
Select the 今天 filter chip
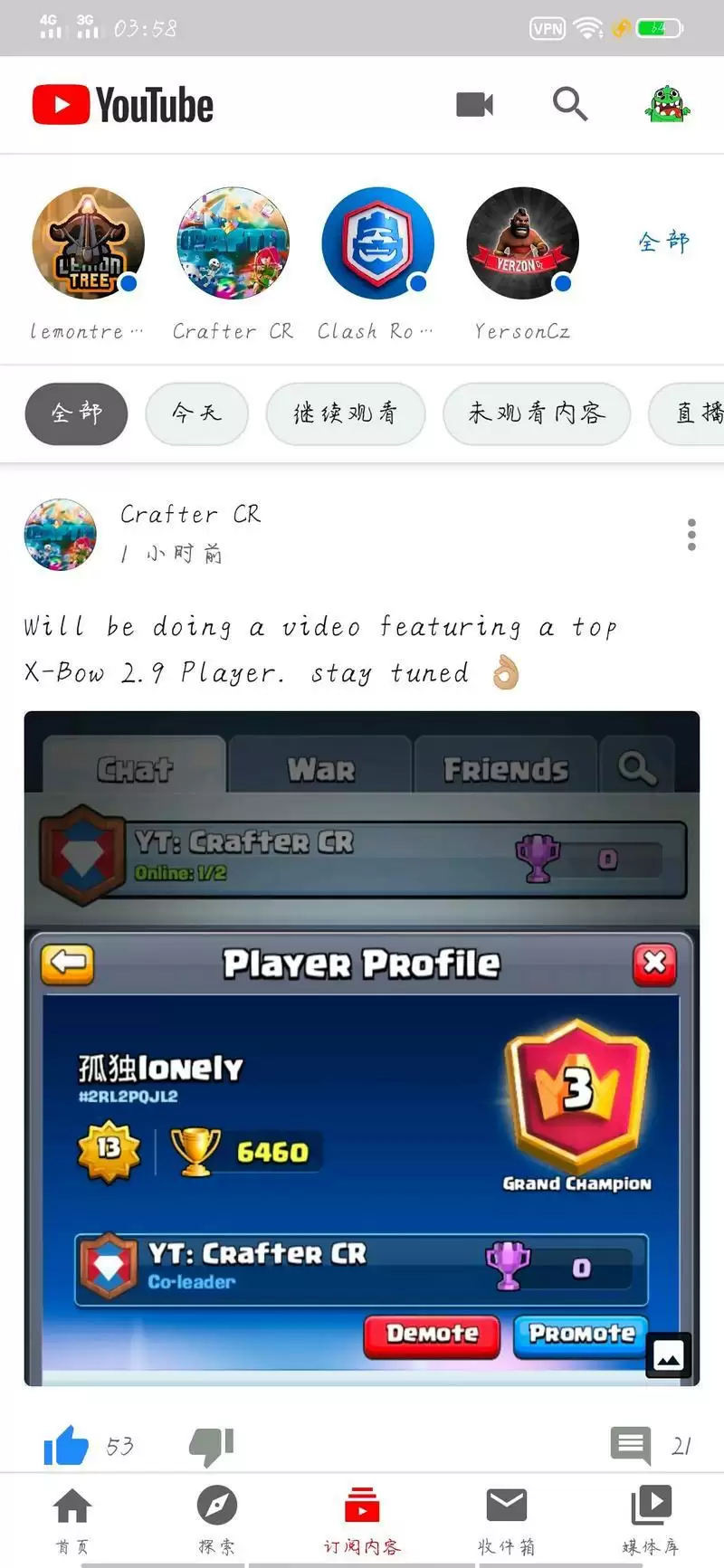click(x=196, y=413)
